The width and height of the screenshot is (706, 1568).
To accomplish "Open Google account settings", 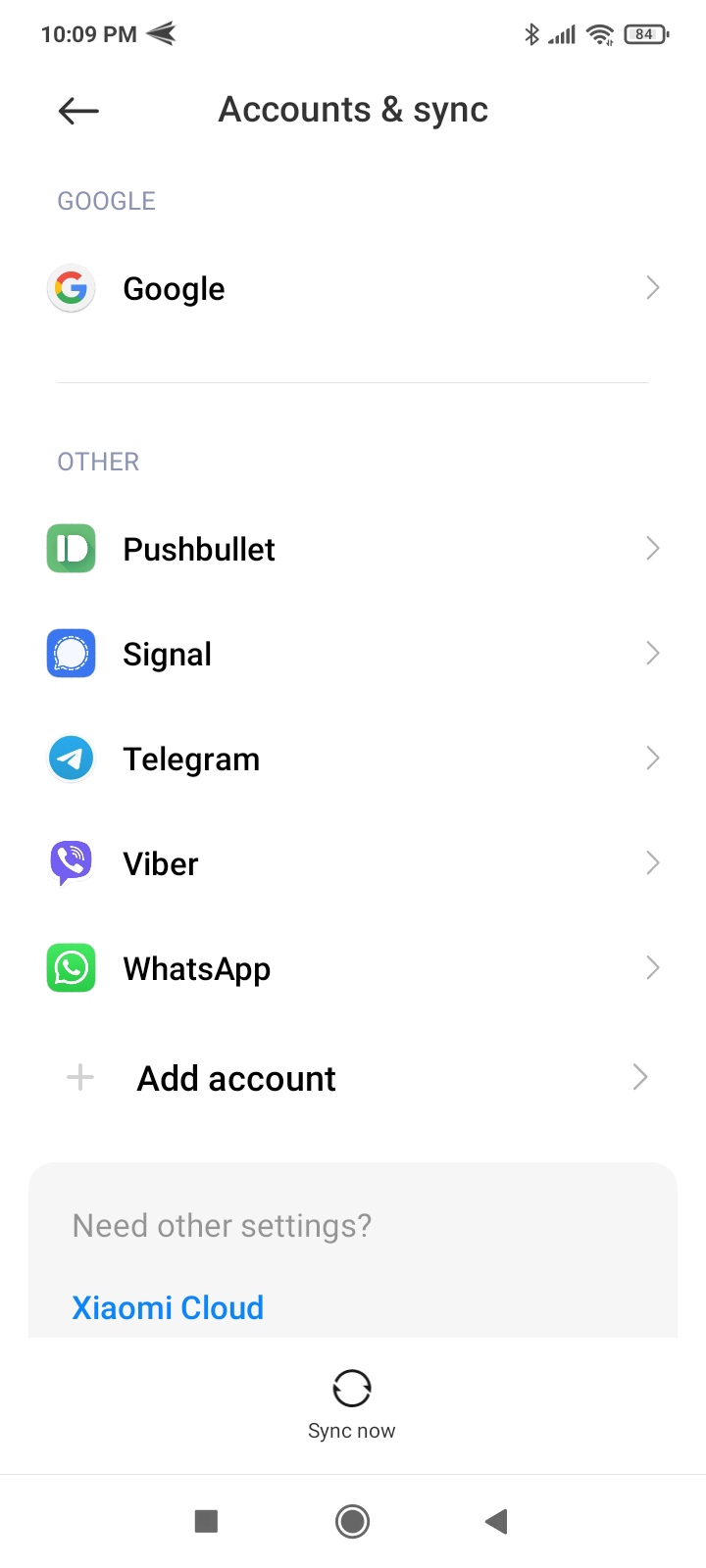I will [353, 289].
